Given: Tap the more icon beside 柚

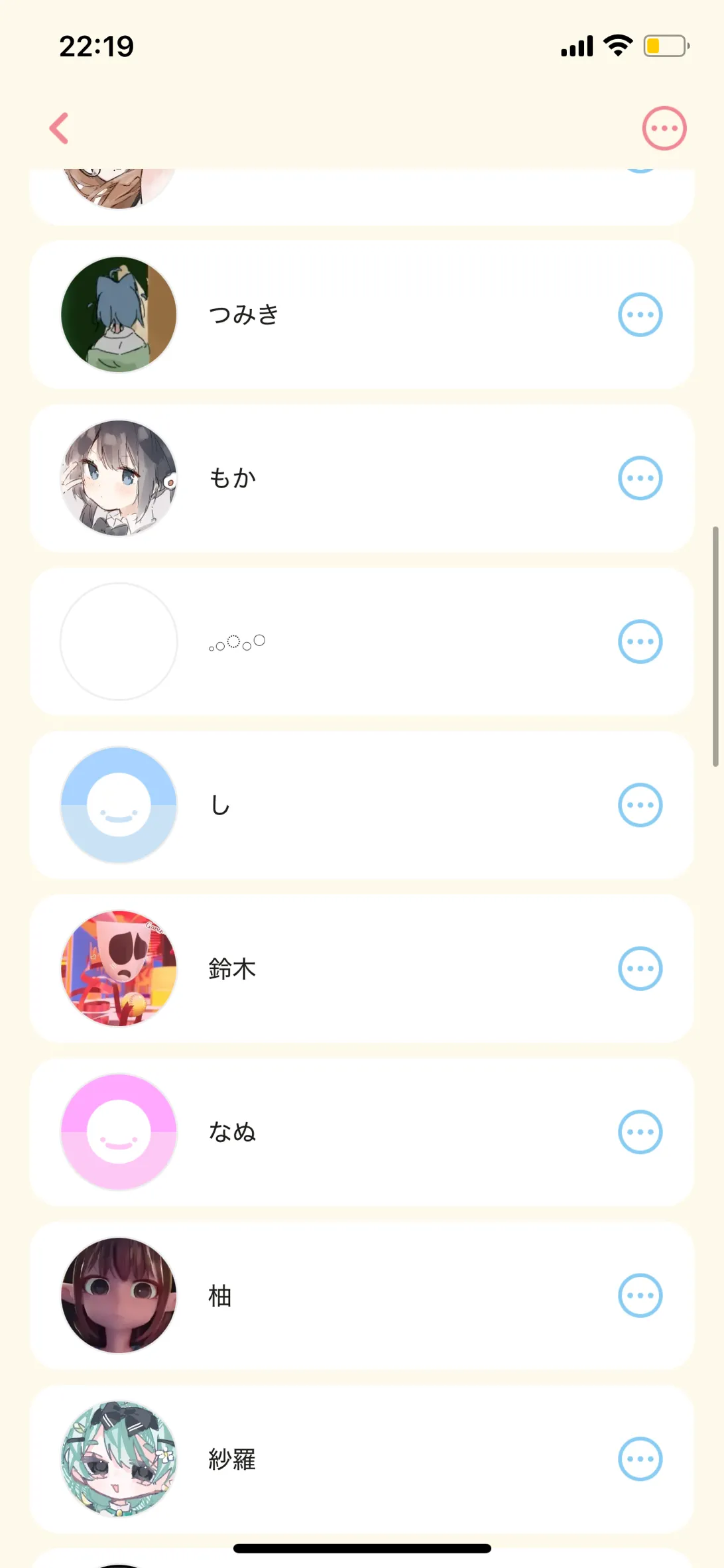Looking at the screenshot, I should click(x=640, y=1295).
